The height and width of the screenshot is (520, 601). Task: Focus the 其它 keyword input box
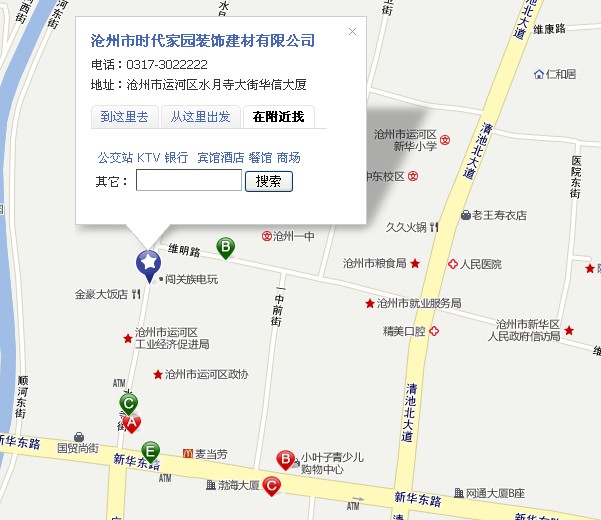click(189, 181)
